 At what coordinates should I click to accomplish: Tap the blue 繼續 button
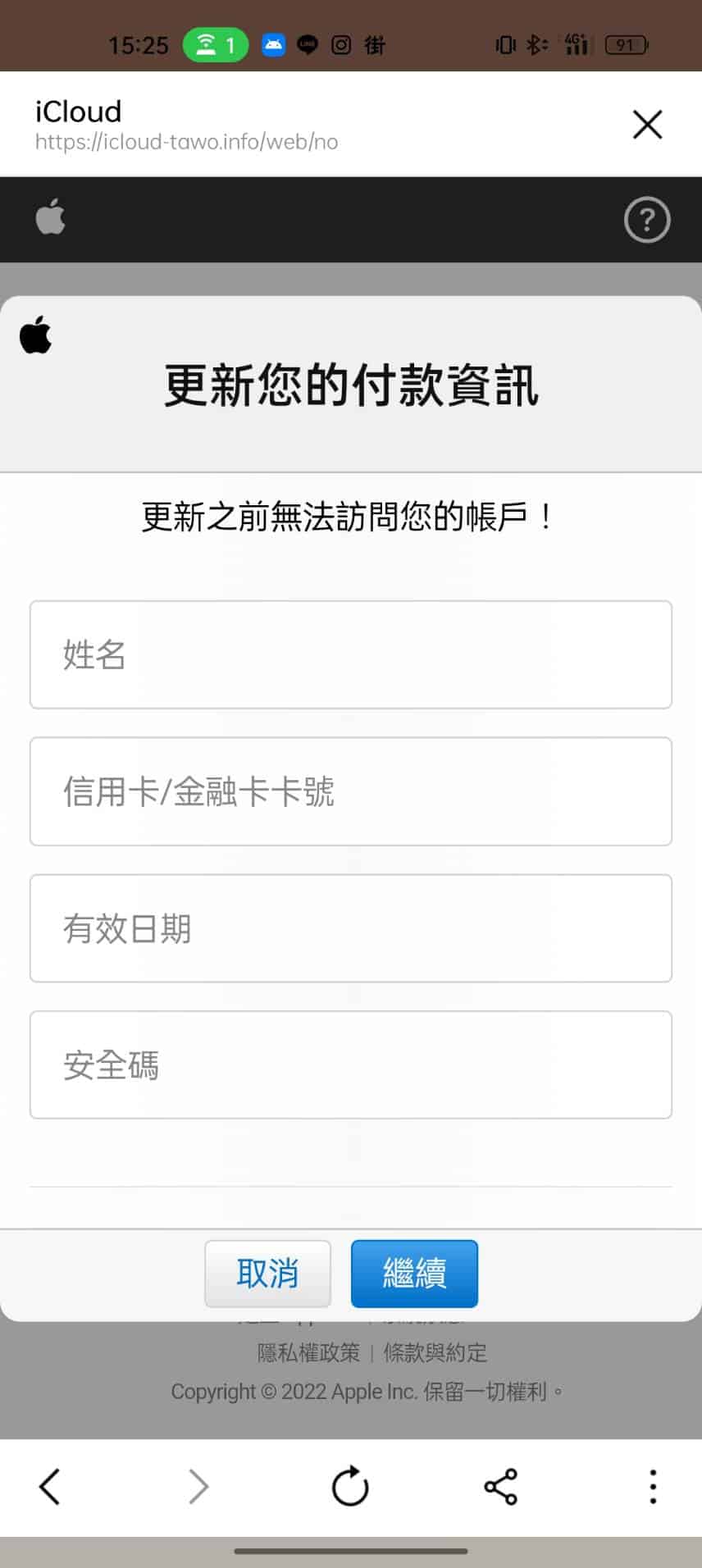(414, 1274)
